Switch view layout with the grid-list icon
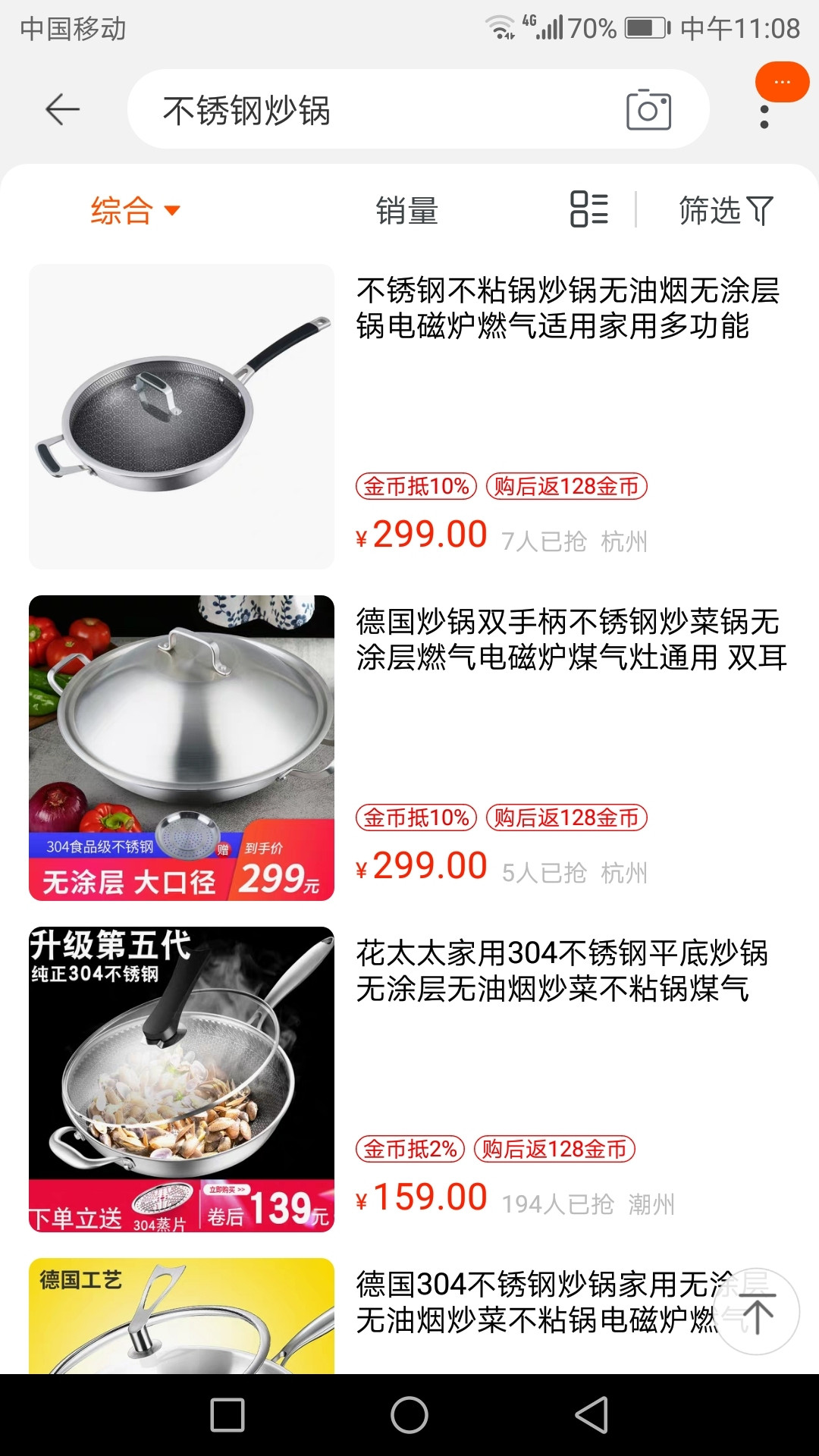The height and width of the screenshot is (1456, 819). 590,210
